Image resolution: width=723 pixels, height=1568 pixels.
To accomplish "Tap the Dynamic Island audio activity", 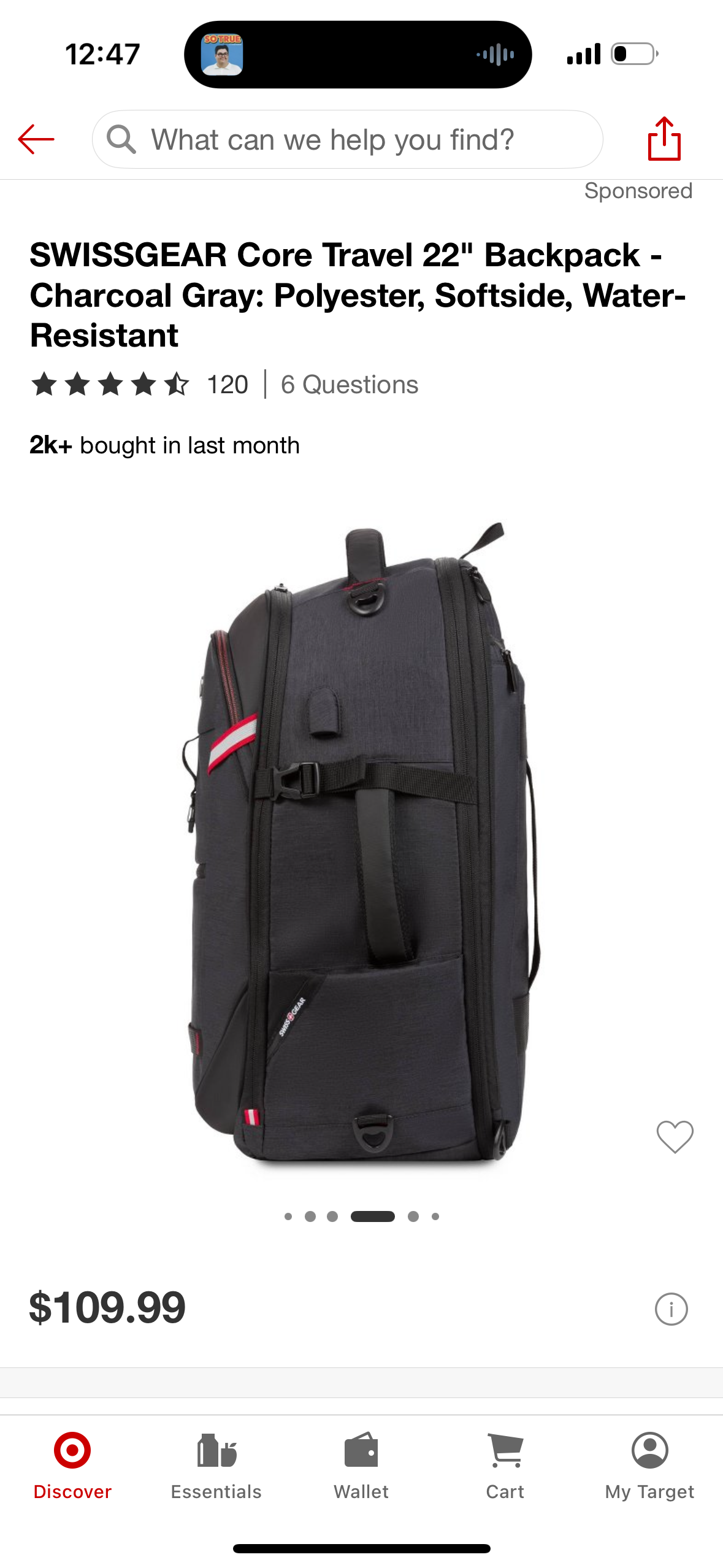I will [x=358, y=55].
